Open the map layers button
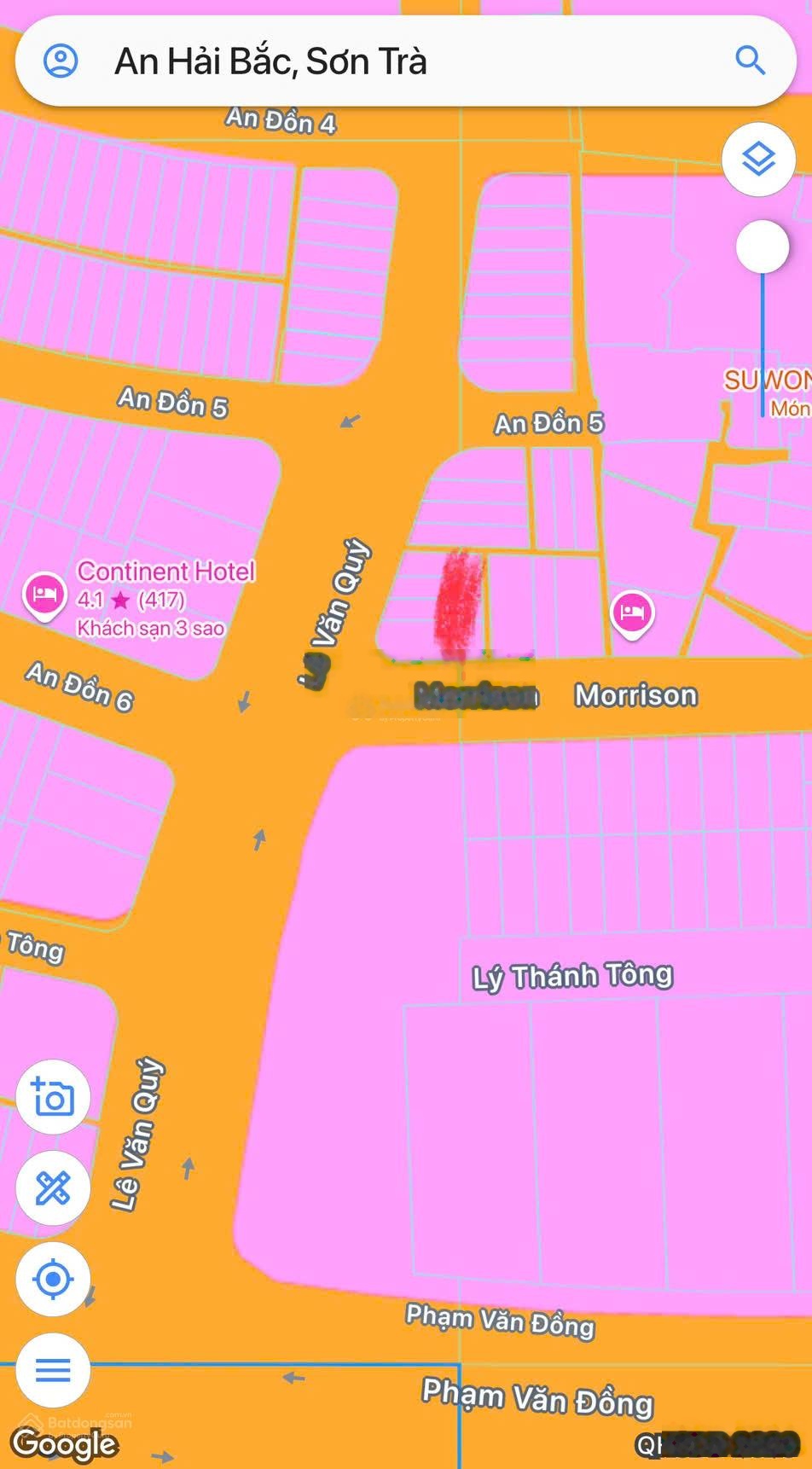 coord(758,160)
